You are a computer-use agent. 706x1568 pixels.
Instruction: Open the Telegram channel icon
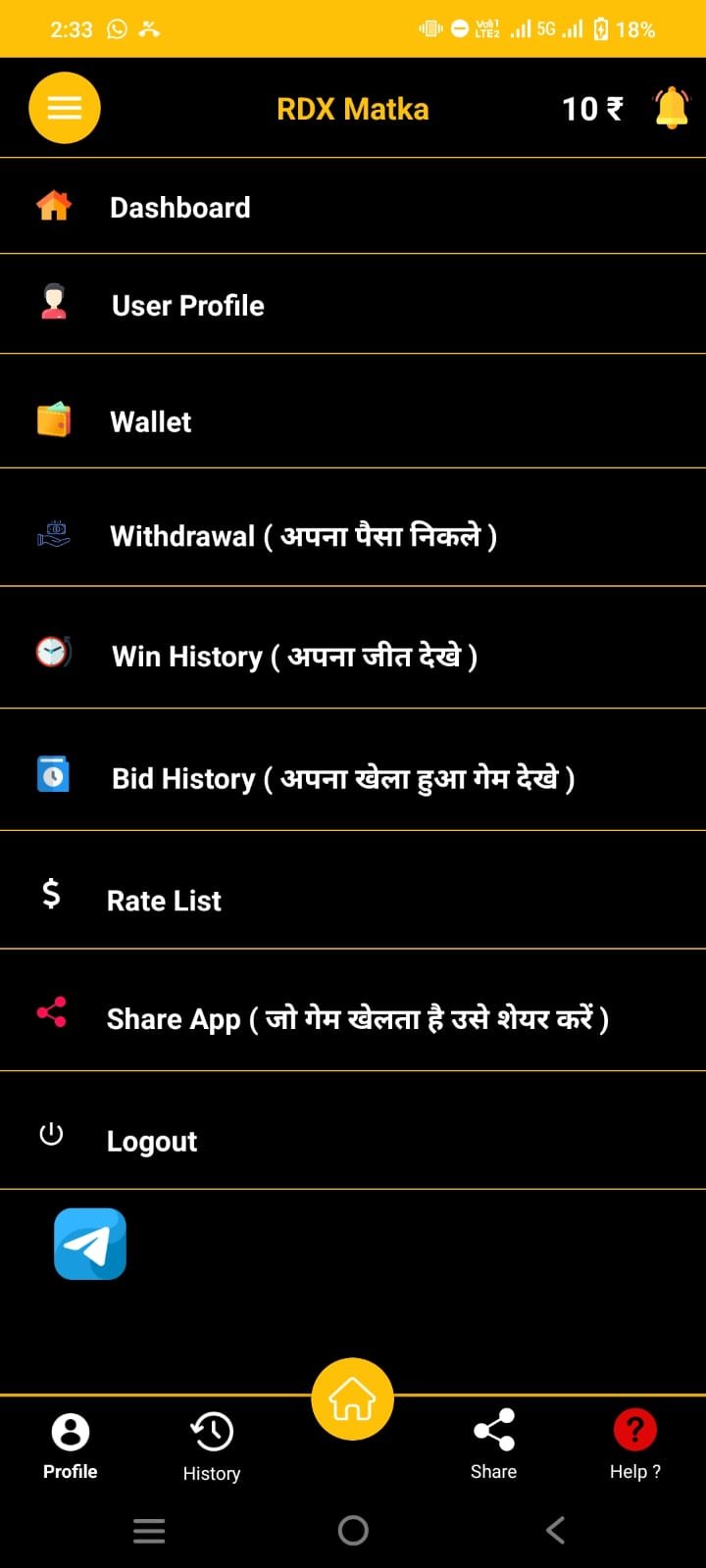pos(89,1244)
